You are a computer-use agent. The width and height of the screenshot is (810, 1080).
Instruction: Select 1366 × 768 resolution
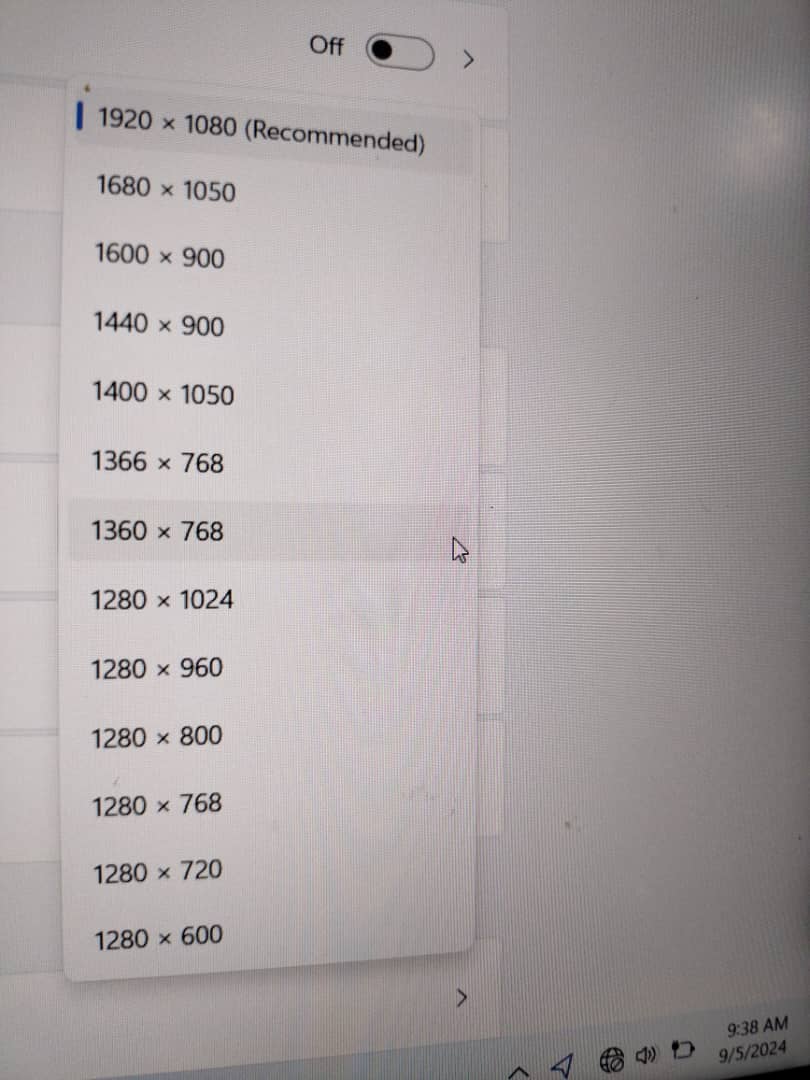click(x=158, y=462)
